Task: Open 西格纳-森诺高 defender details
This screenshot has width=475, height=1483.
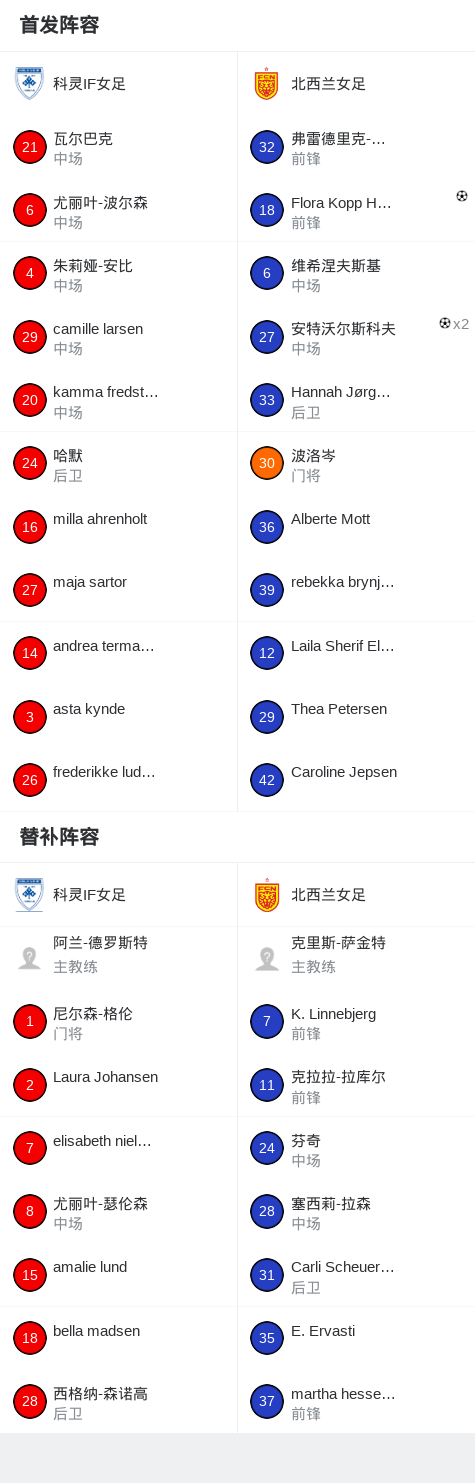Action: 118,1402
